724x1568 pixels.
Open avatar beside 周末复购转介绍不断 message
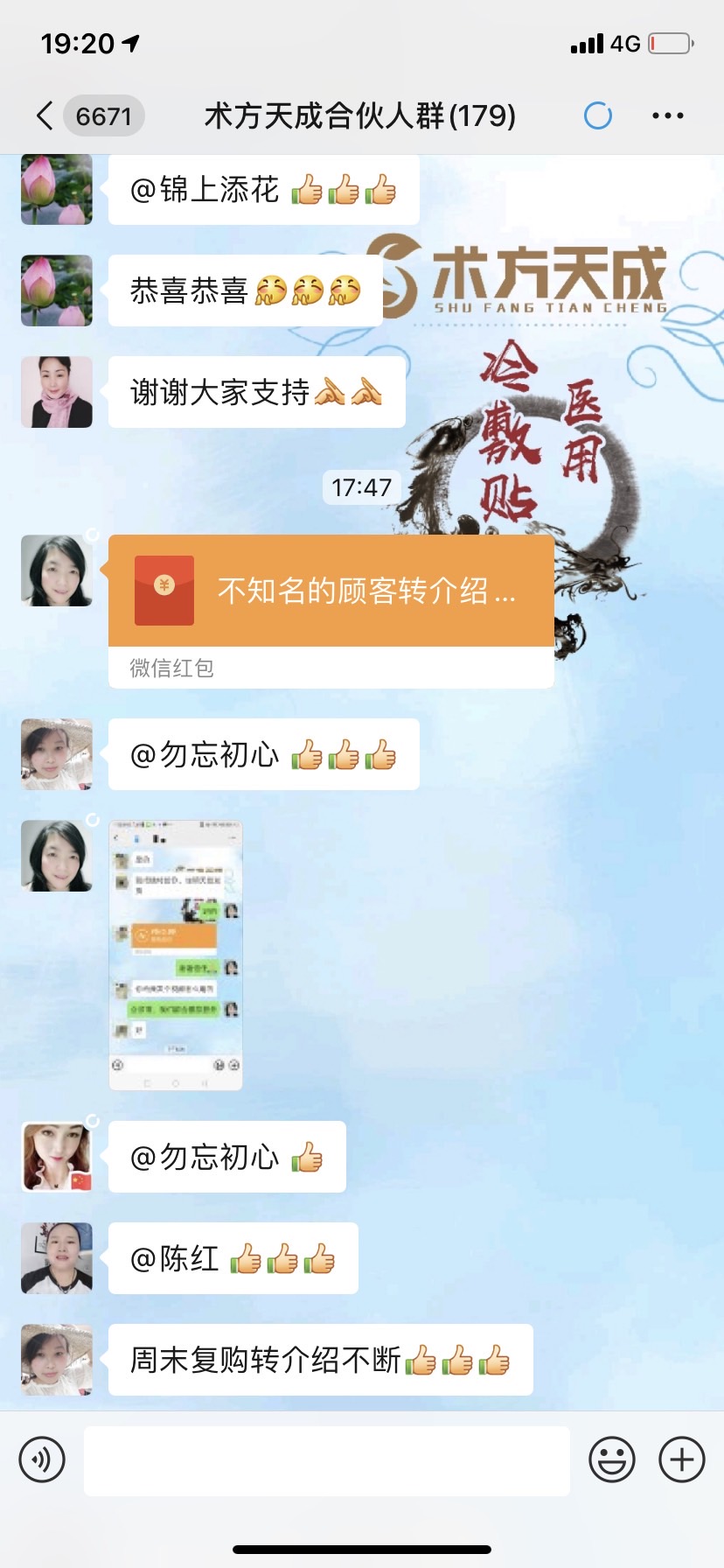(57, 1360)
